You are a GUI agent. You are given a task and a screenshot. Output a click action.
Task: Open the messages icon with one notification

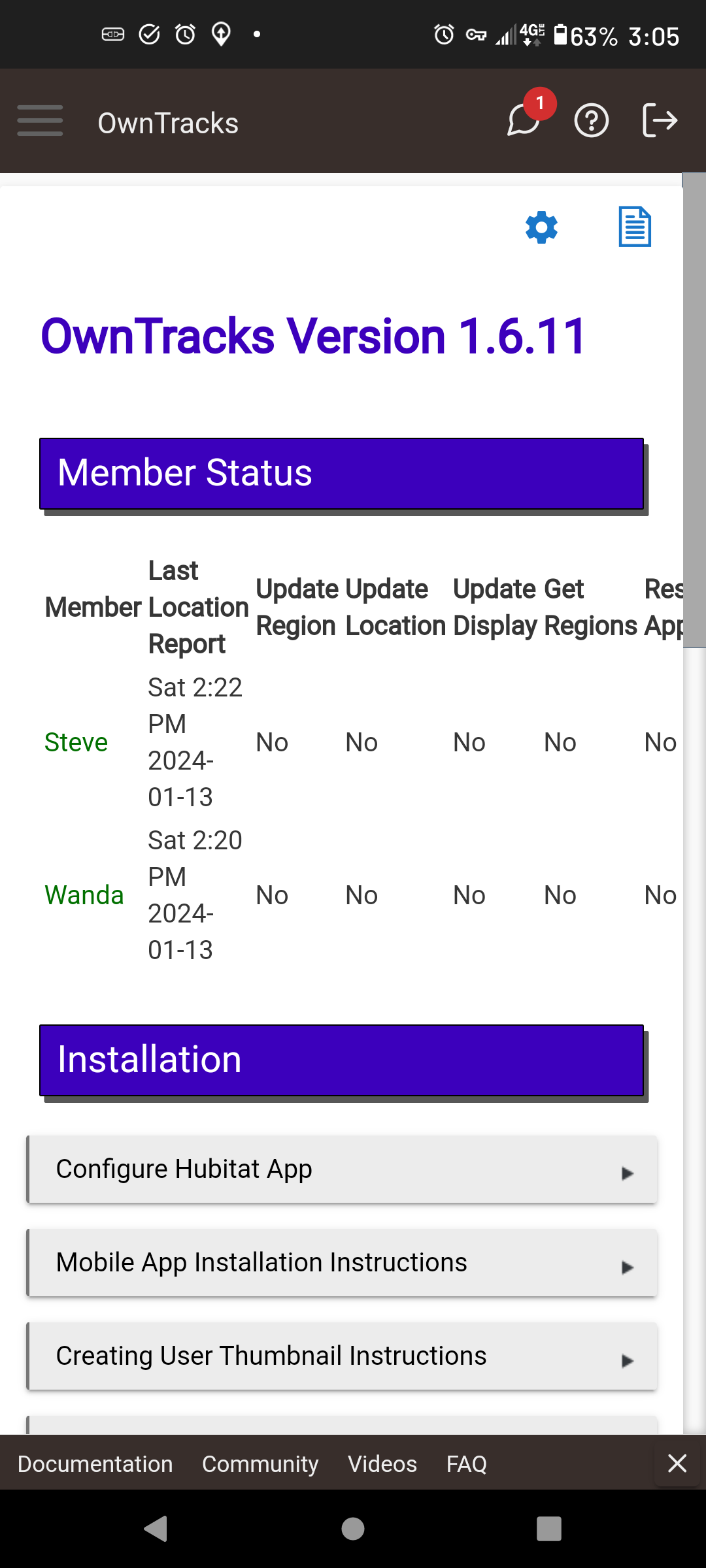pyautogui.click(x=525, y=120)
